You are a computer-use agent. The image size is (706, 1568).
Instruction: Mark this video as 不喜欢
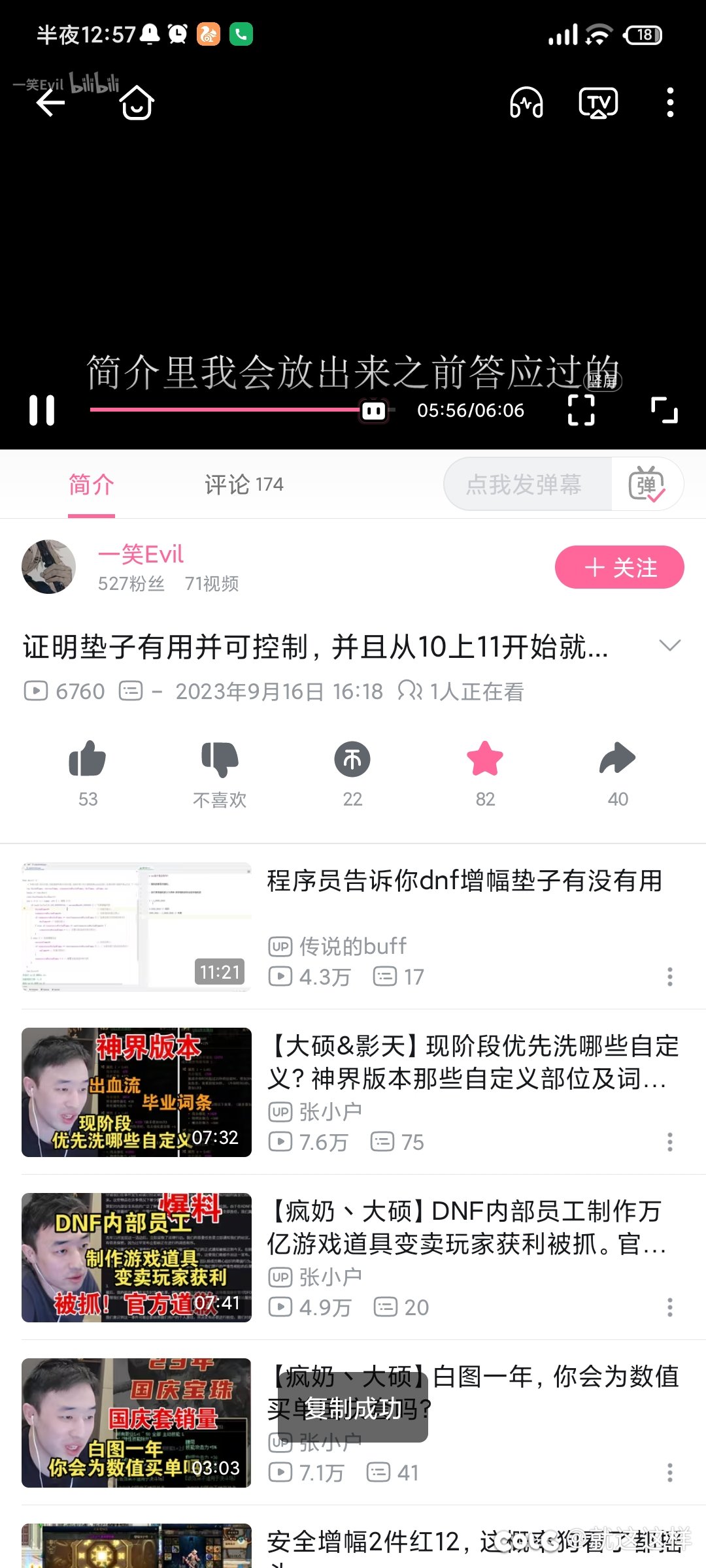click(x=220, y=759)
